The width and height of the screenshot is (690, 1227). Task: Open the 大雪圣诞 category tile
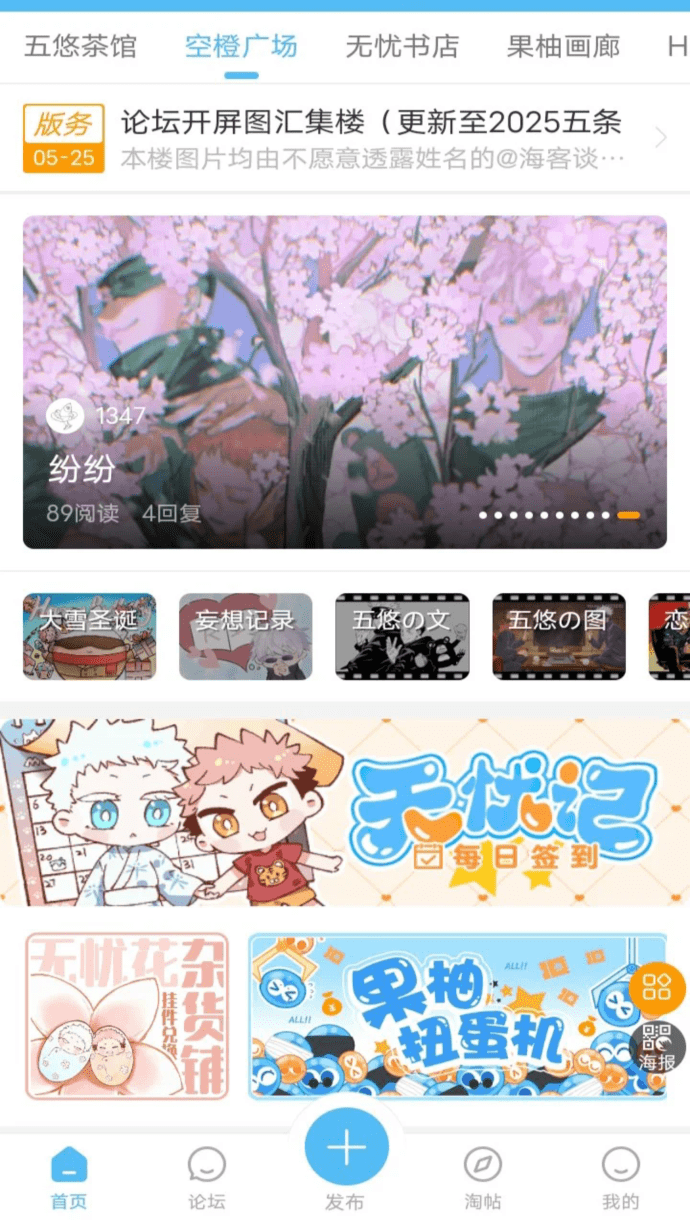pos(90,636)
